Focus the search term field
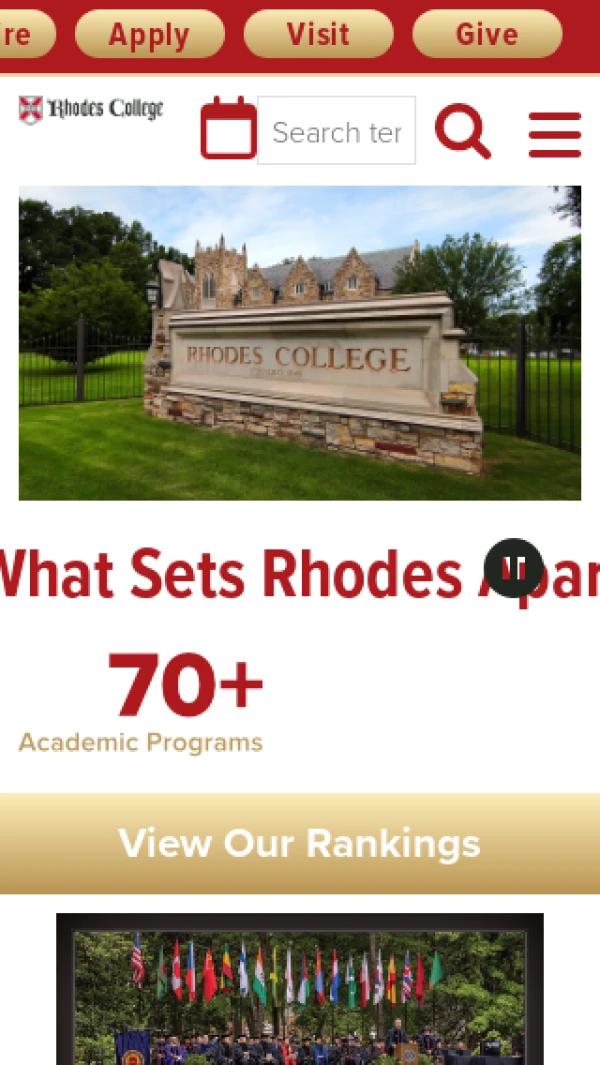 click(336, 130)
